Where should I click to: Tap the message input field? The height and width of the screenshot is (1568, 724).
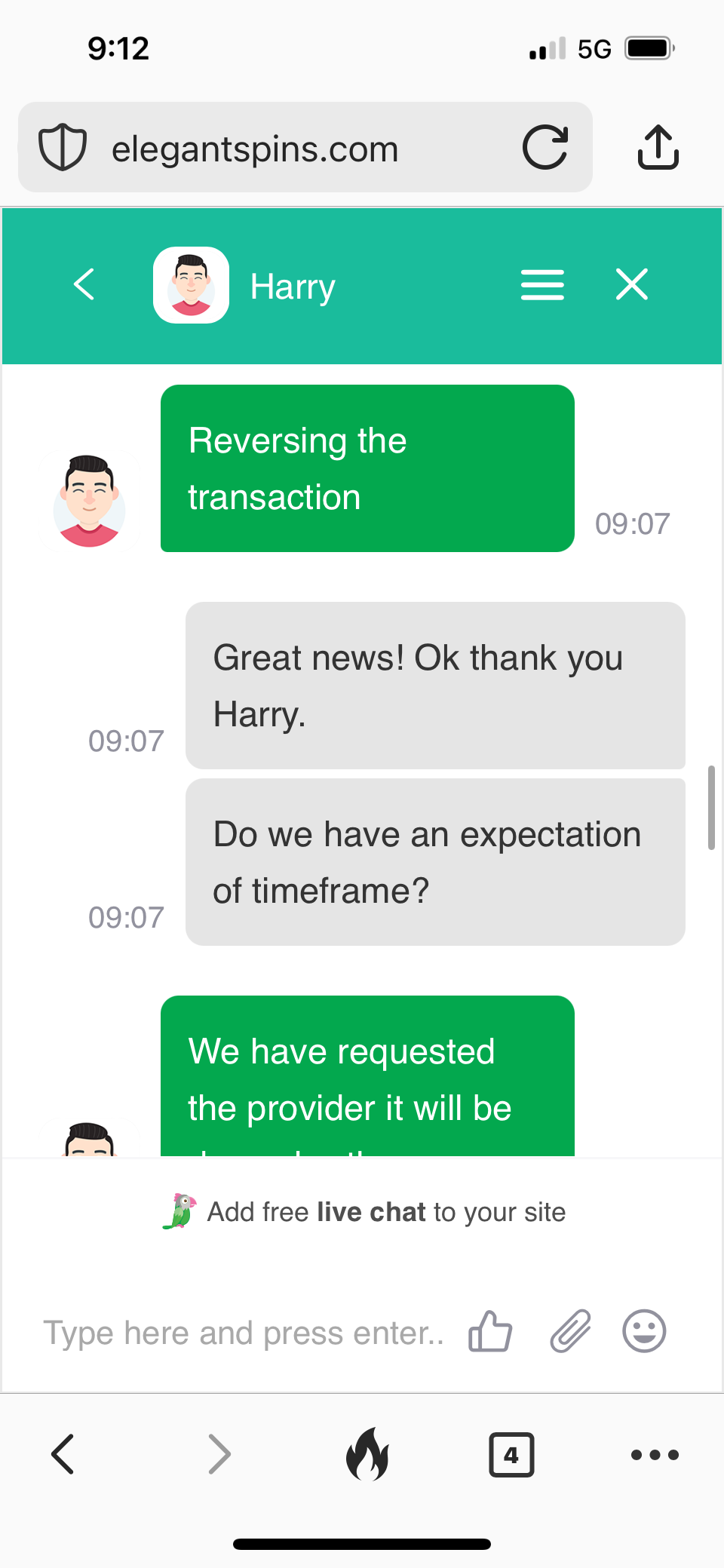[243, 1333]
